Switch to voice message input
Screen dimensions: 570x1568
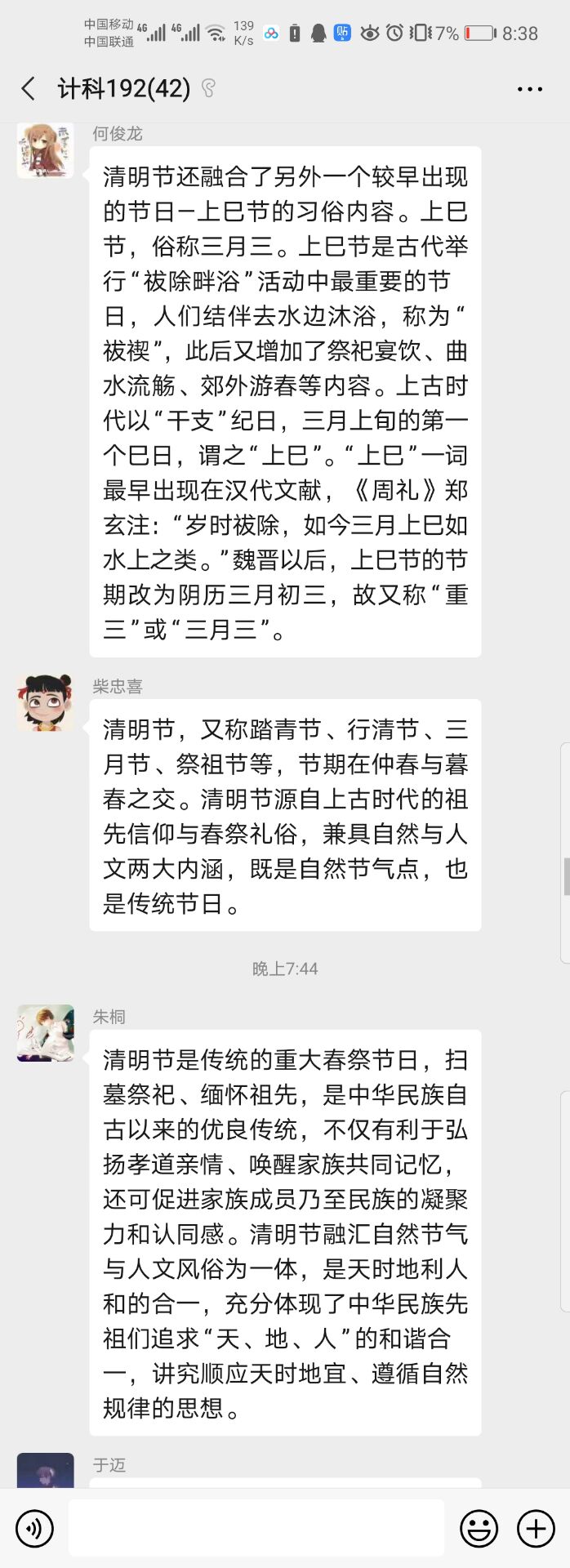coord(34,1528)
